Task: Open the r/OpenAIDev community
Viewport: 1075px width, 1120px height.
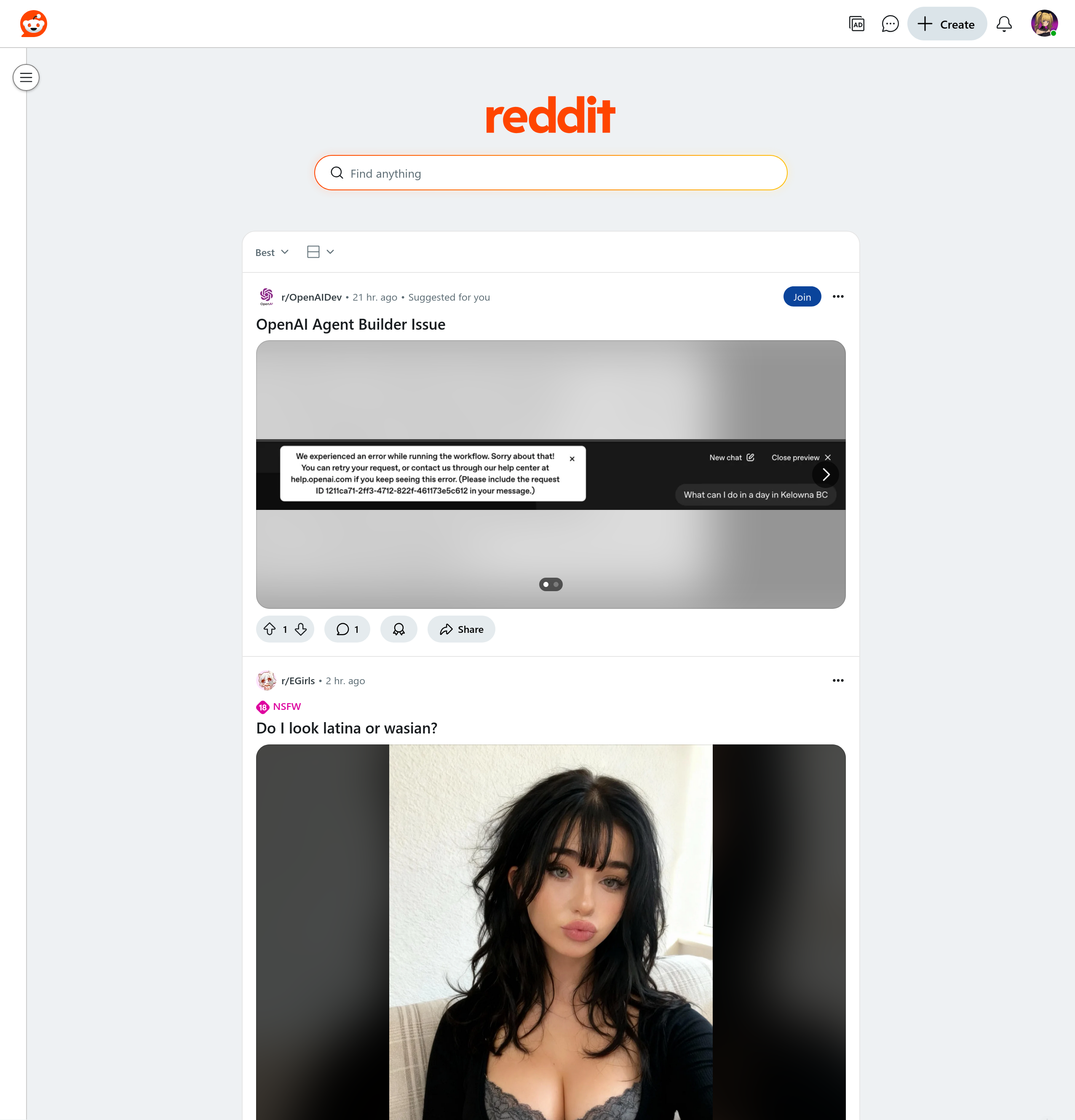Action: coord(311,297)
